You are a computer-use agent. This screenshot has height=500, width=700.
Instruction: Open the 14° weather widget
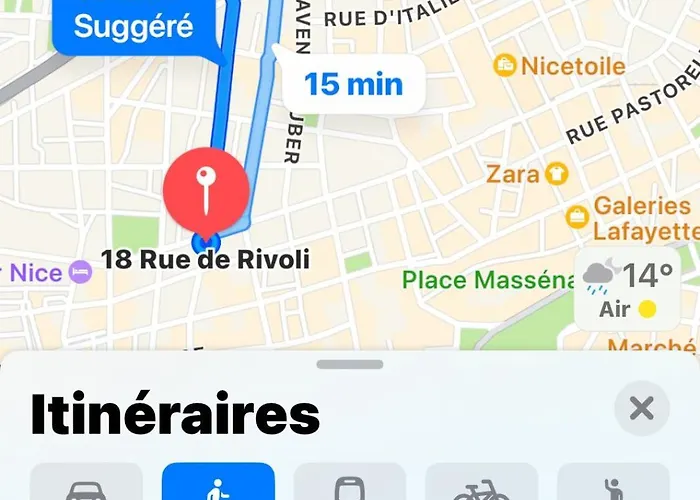tap(633, 289)
